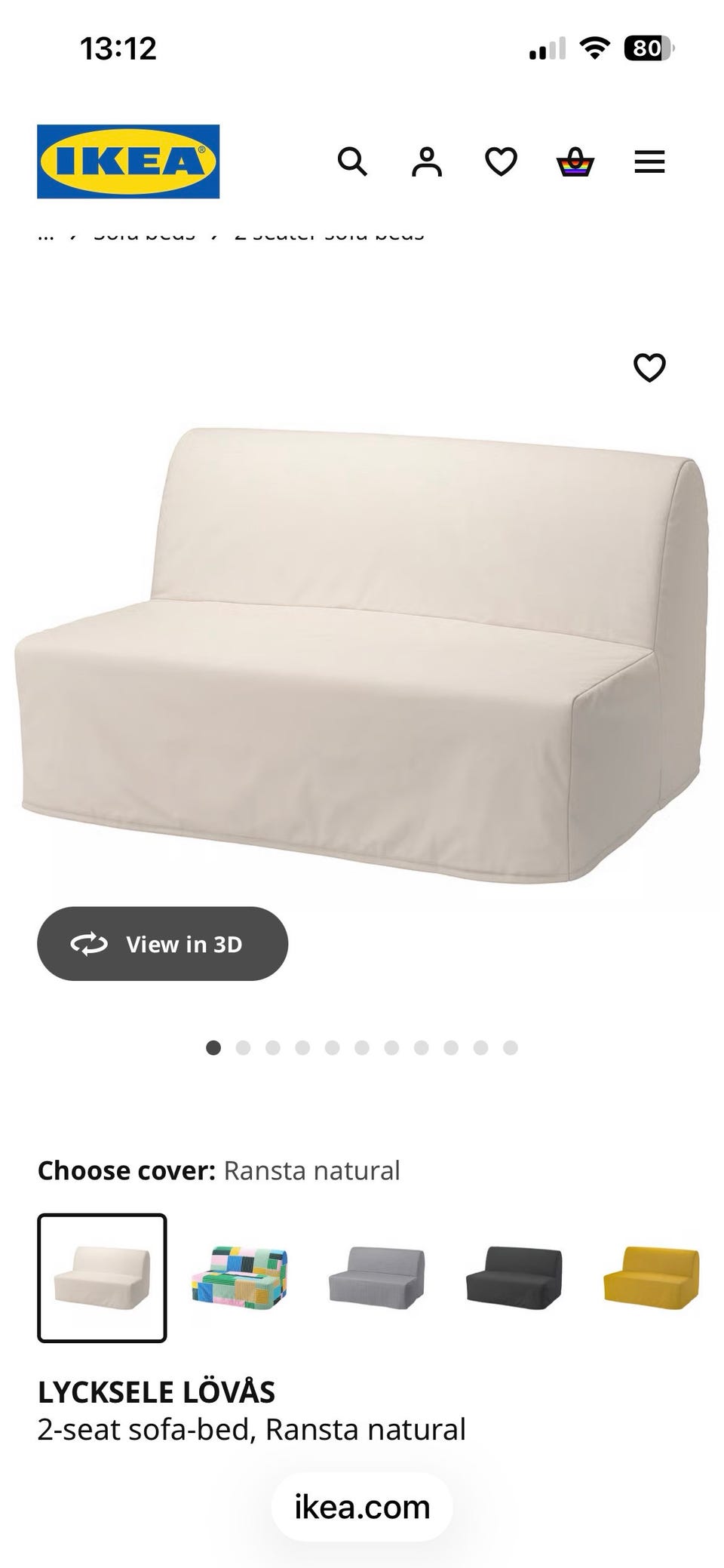
Task: Save this sofa-bed to favourites
Action: click(x=649, y=367)
